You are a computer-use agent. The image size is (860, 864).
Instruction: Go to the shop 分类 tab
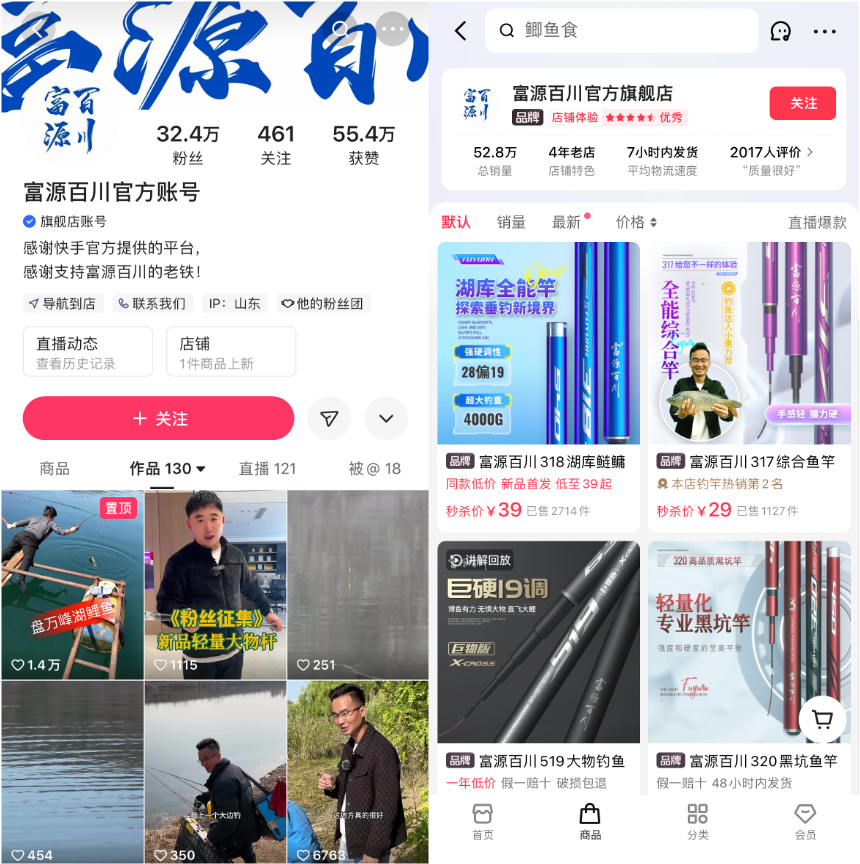coord(698,821)
